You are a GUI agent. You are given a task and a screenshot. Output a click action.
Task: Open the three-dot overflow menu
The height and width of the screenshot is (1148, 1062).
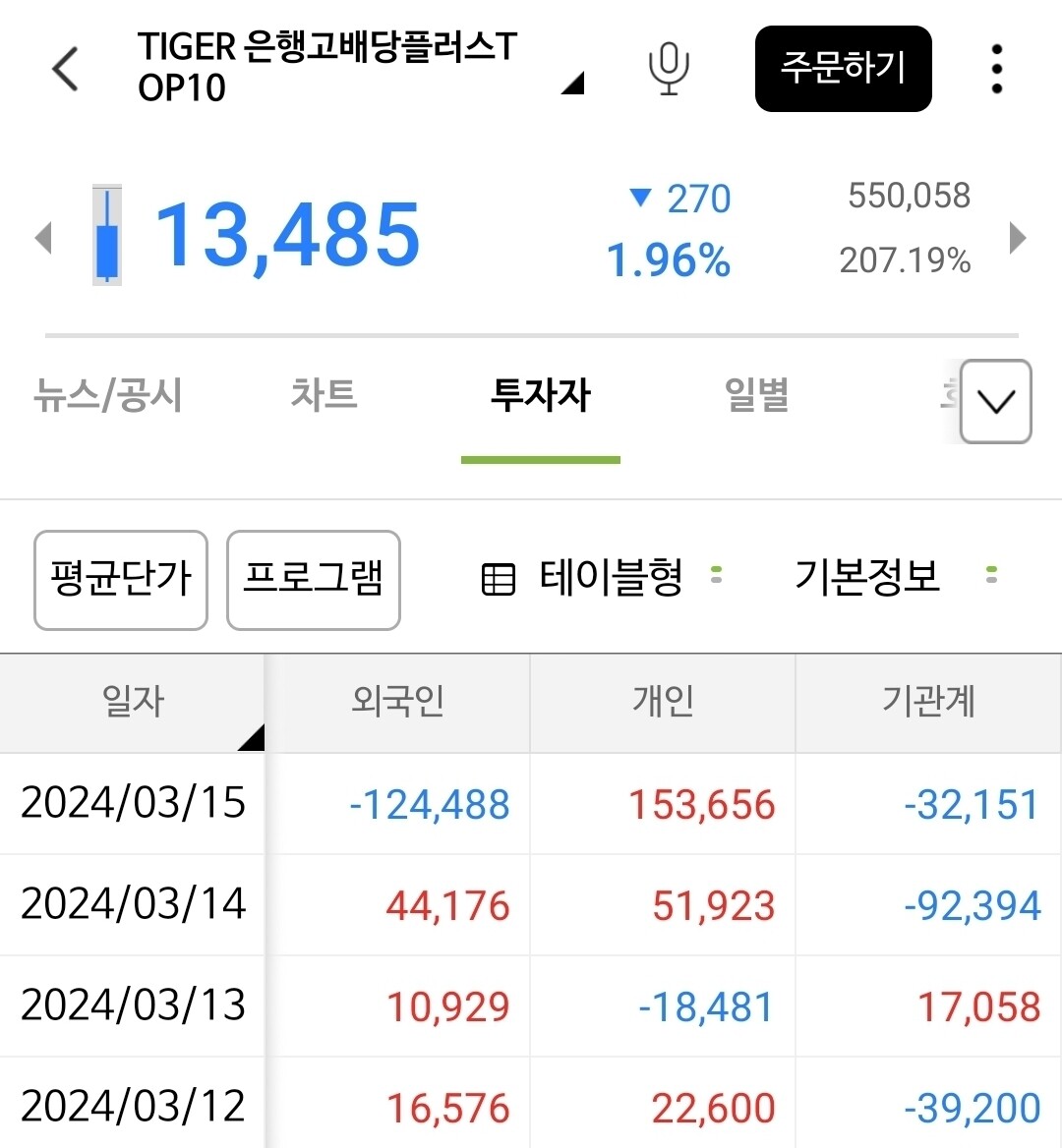click(x=996, y=67)
